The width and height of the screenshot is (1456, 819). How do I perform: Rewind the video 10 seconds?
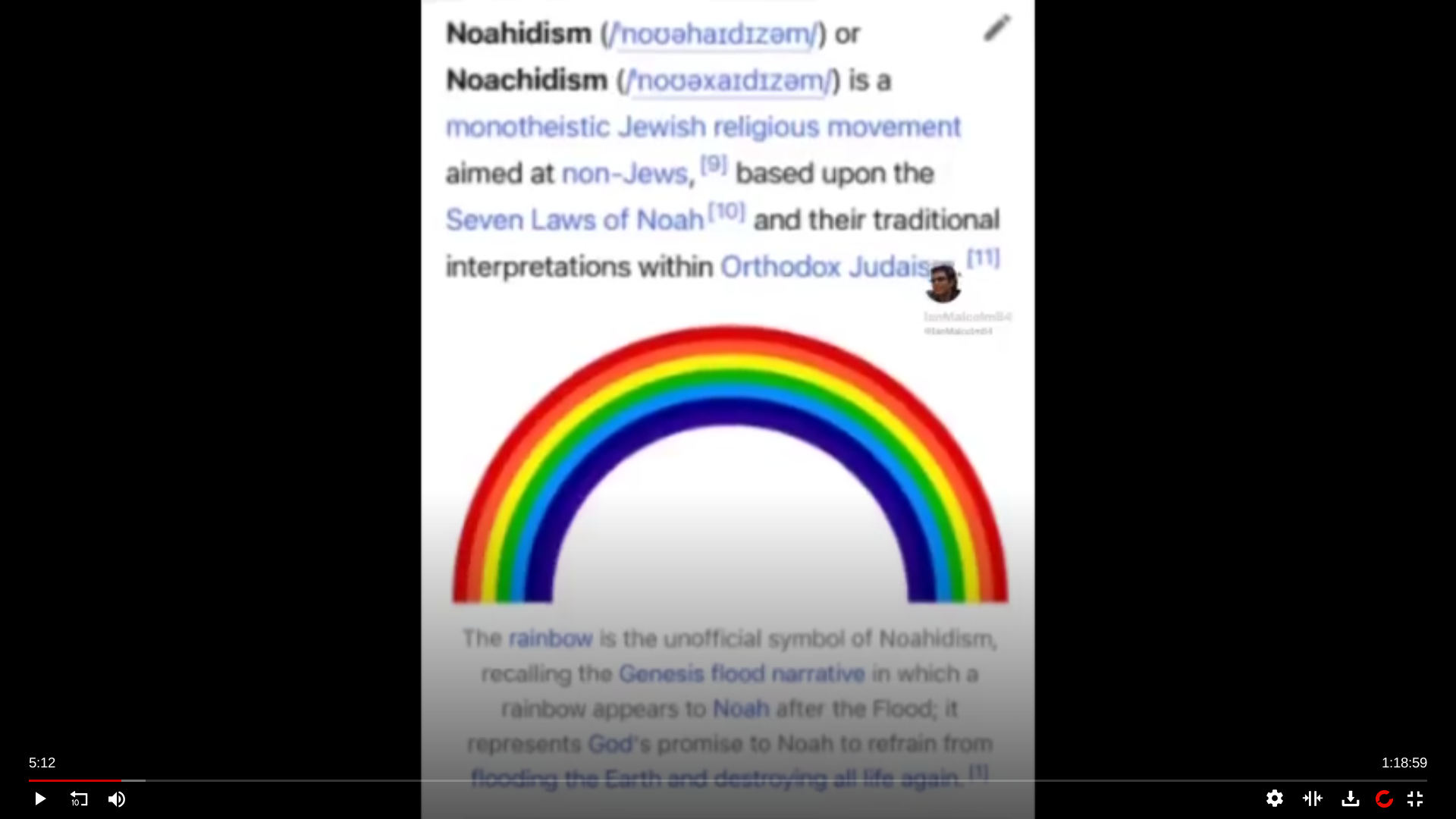tap(79, 799)
